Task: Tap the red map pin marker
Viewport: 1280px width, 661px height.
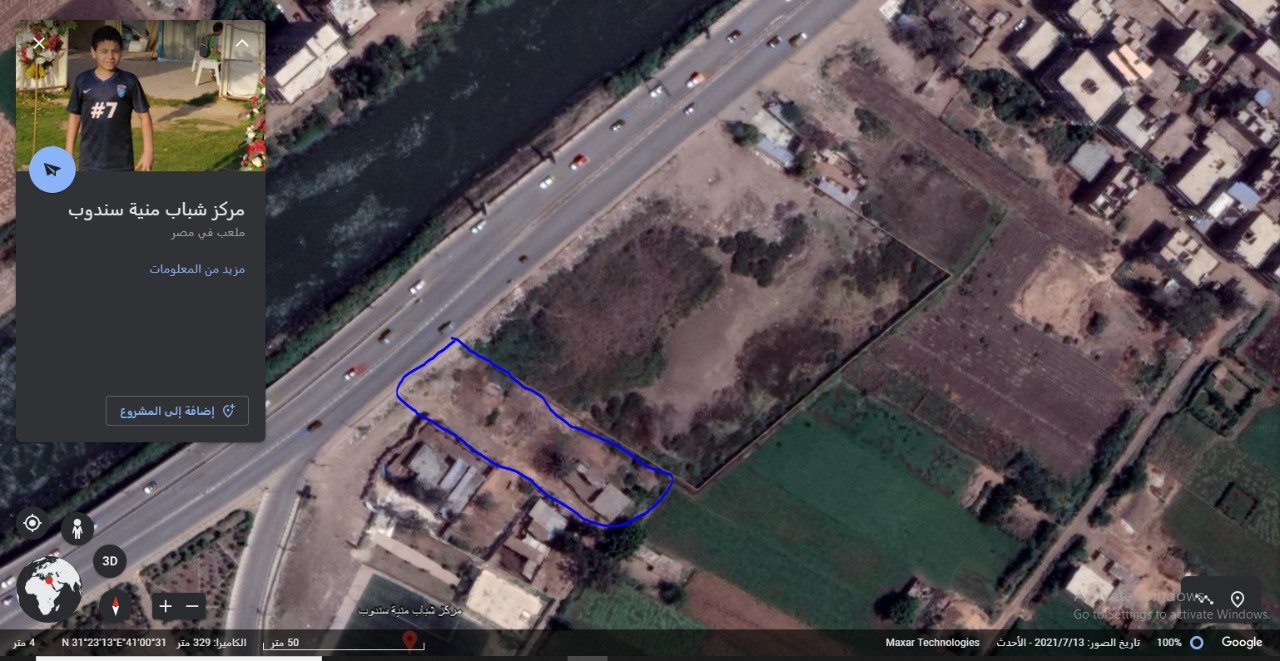Action: coord(409,639)
